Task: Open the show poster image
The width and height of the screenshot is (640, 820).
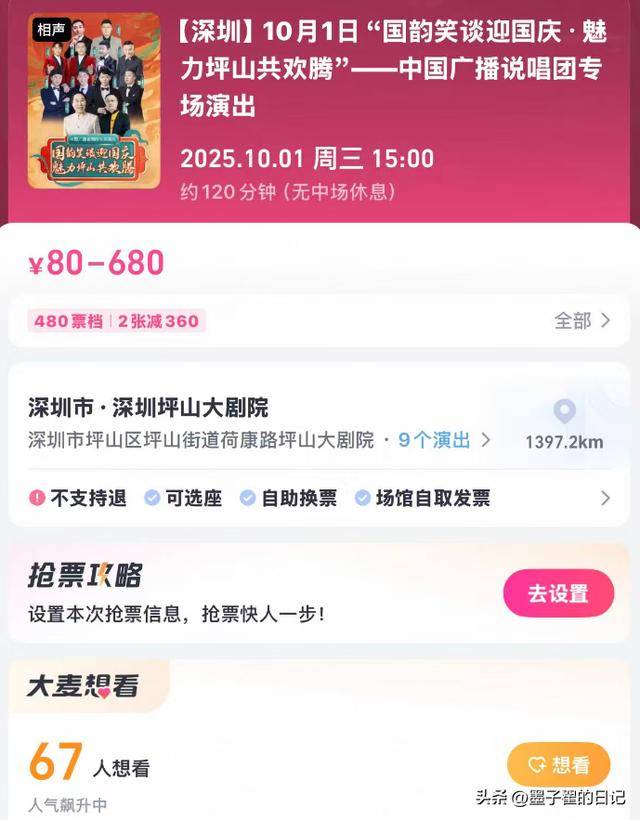Action: 94,101
